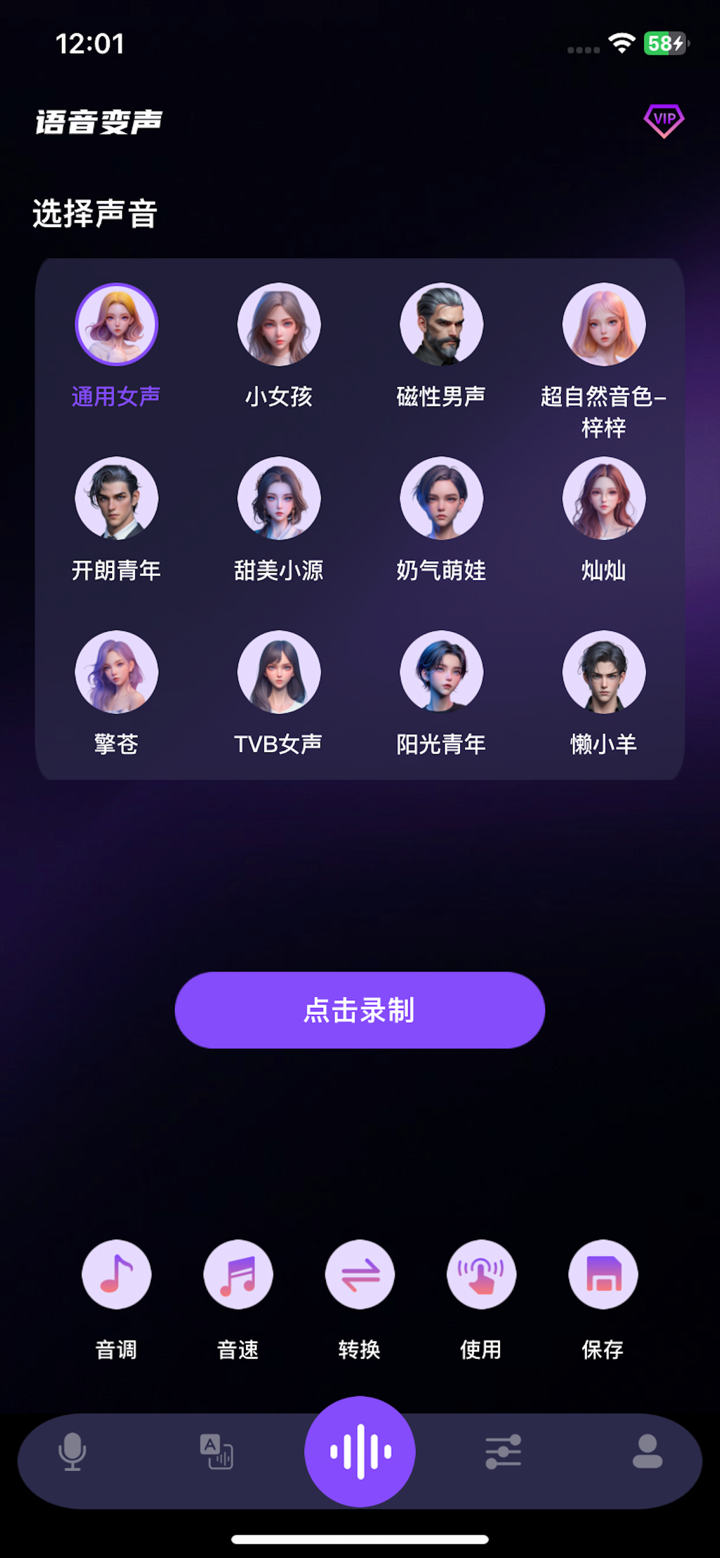Select the currently active 通用女声 voice
720x1558 pixels.
[116, 324]
